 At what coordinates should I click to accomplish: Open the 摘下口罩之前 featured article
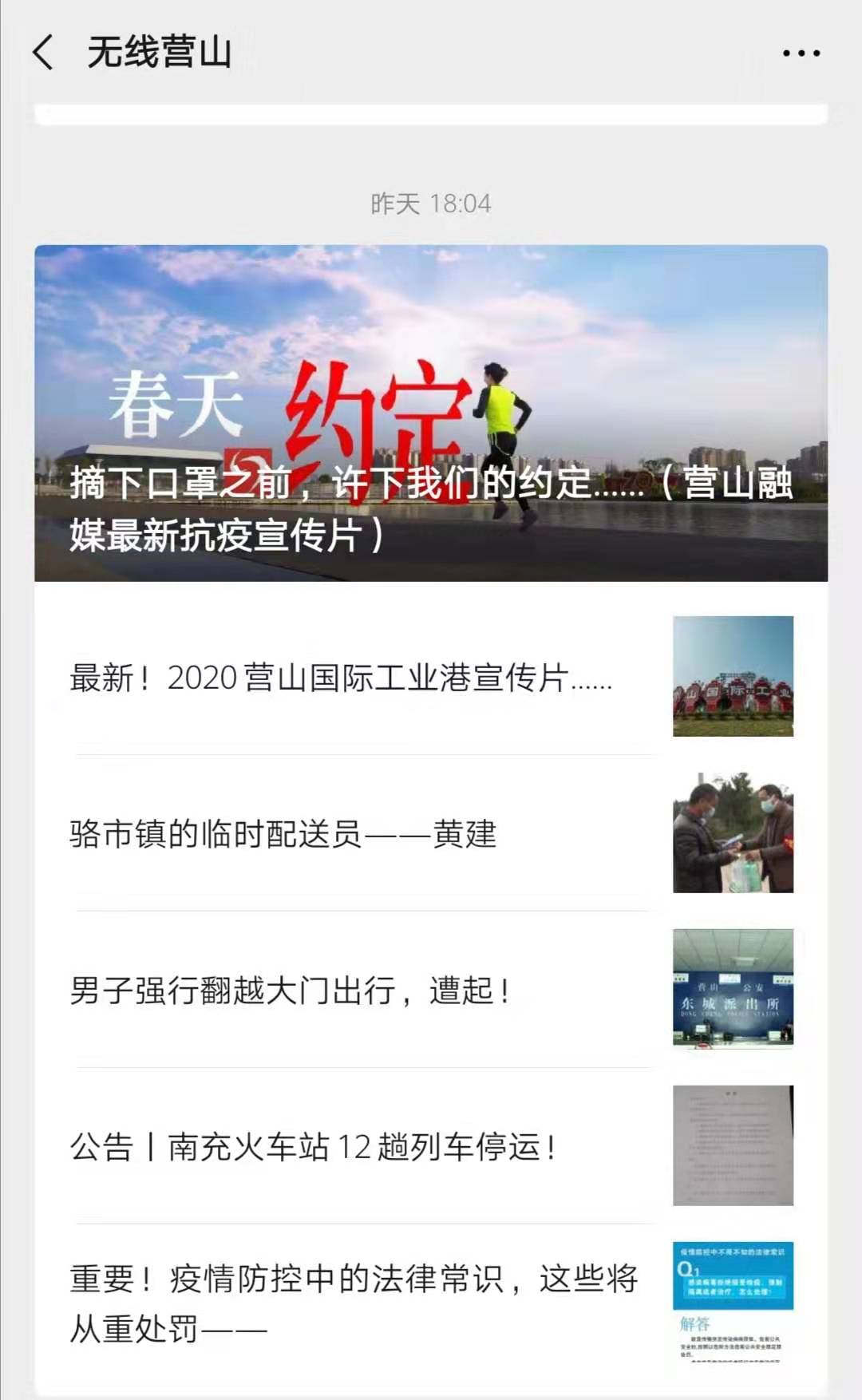click(431, 413)
